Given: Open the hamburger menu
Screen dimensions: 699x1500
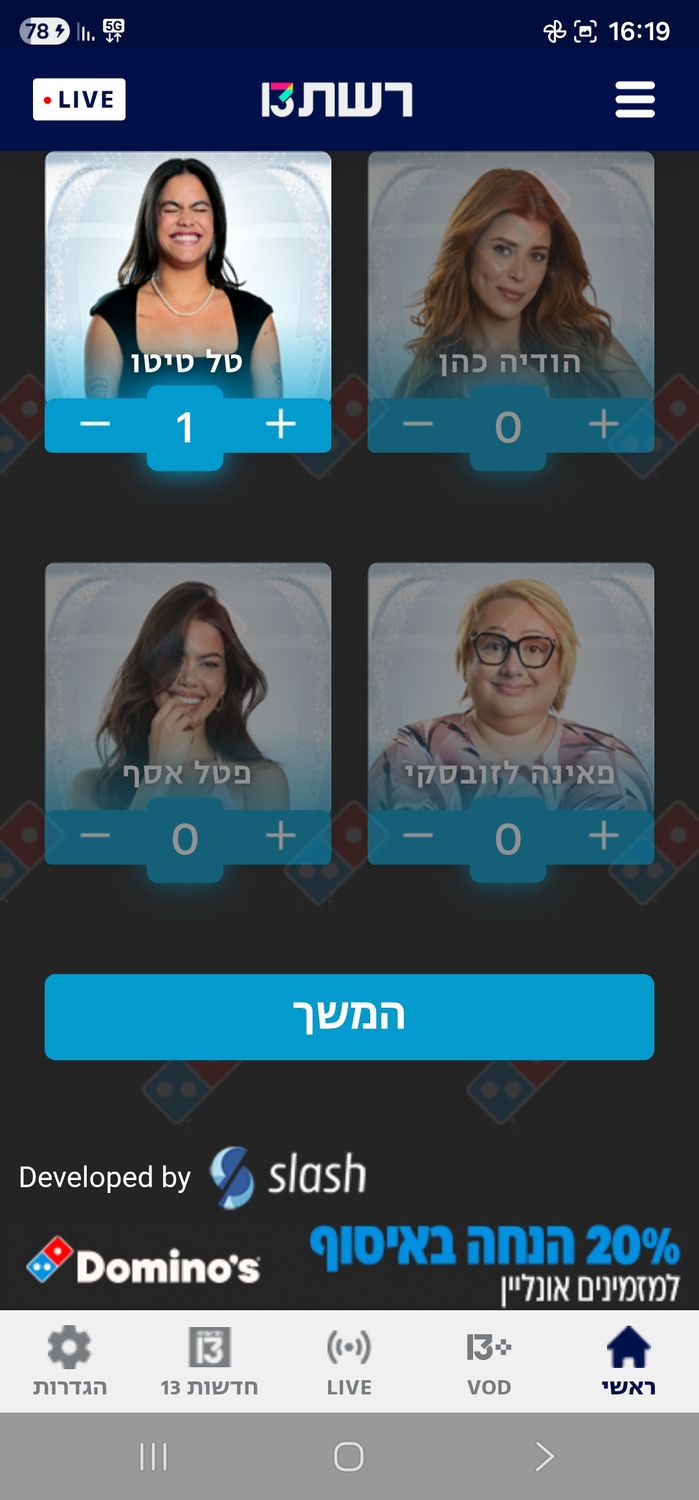Looking at the screenshot, I should tap(635, 100).
